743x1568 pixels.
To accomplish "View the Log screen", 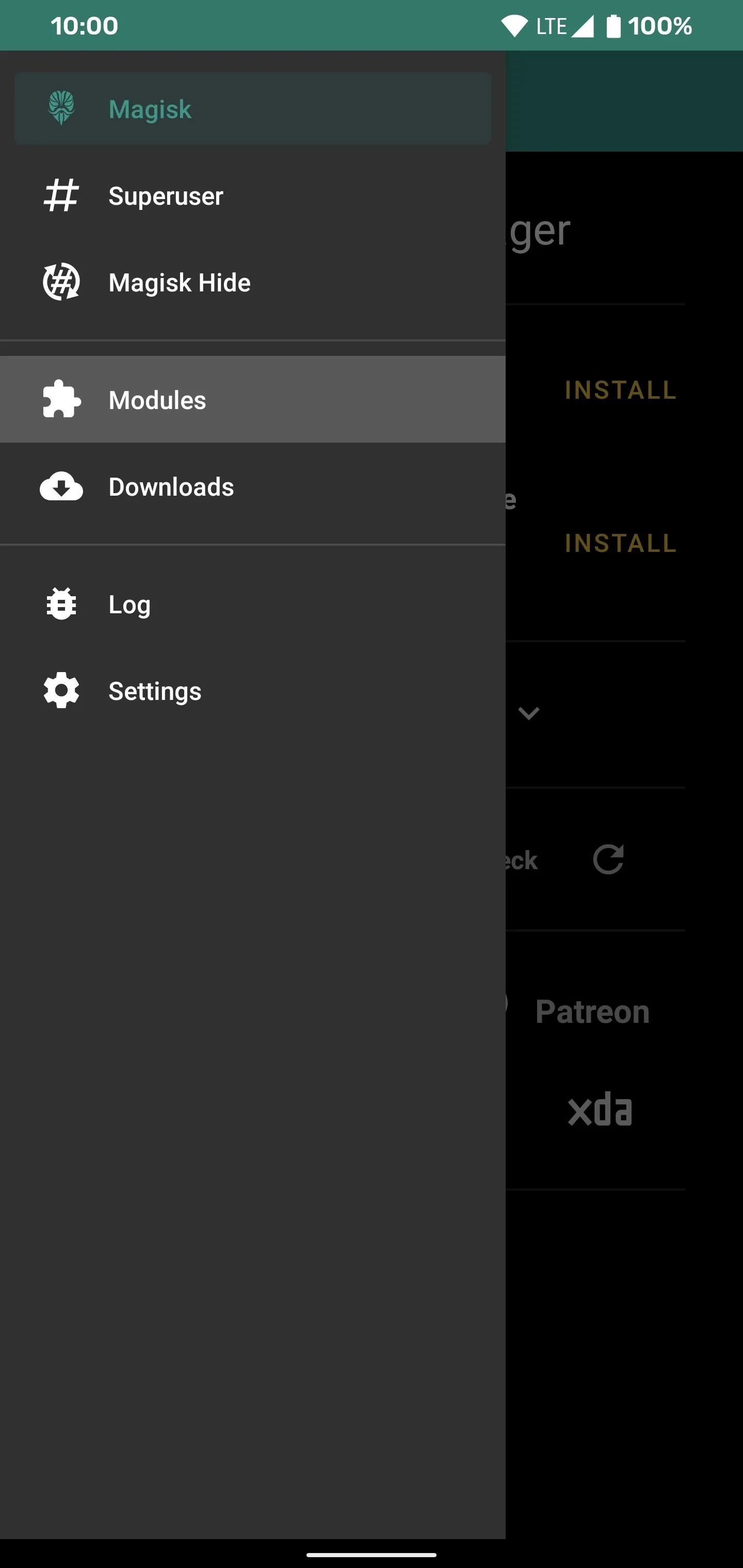I will coord(253,604).
